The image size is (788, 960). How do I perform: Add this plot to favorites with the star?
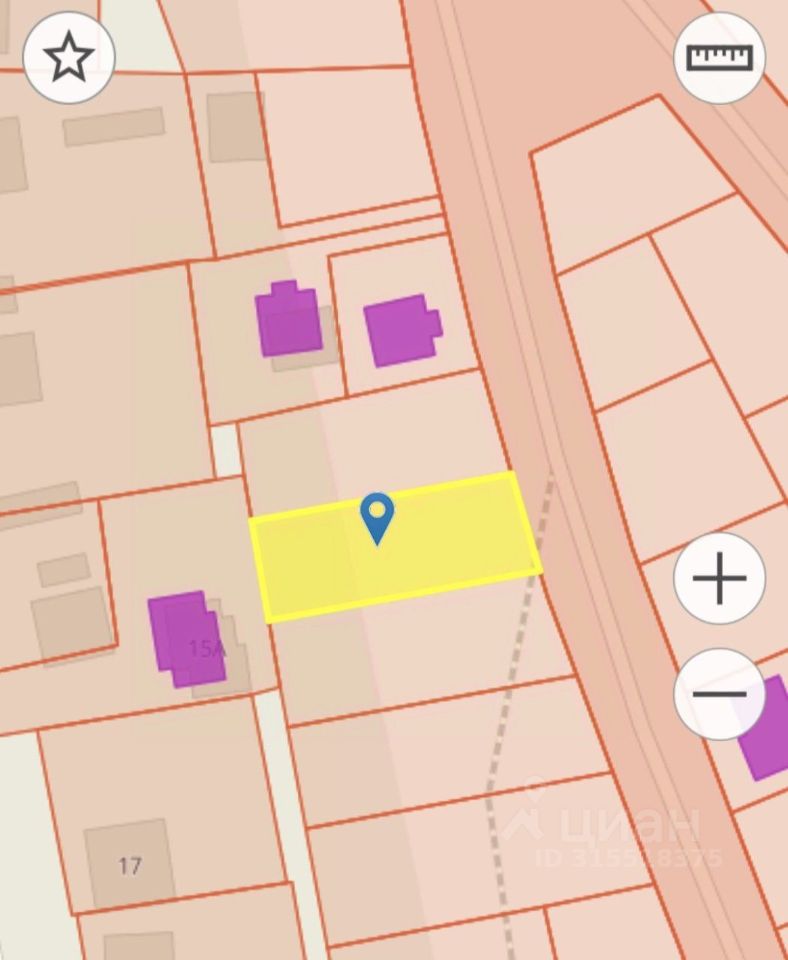[x=68, y=57]
